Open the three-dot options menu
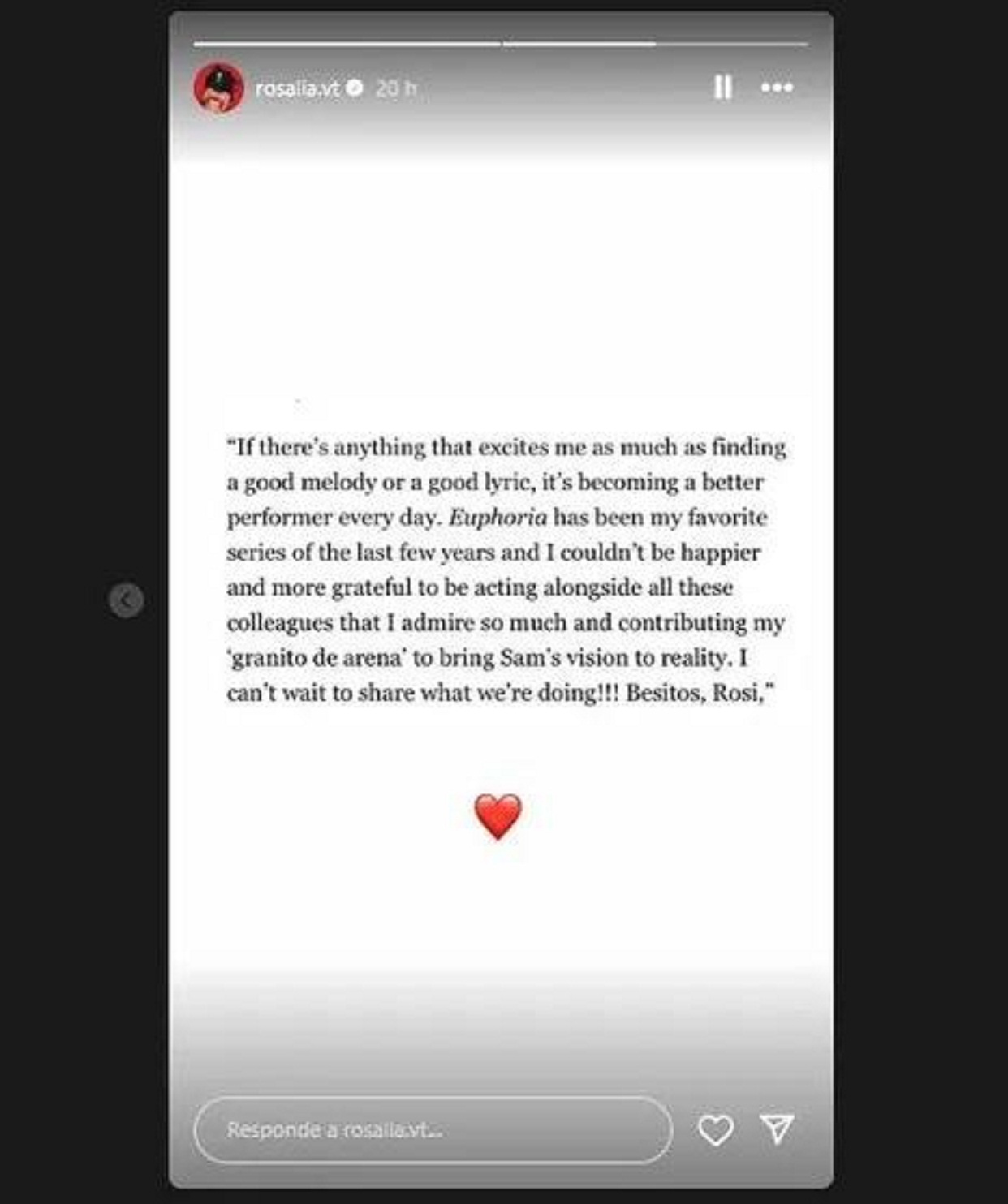The height and width of the screenshot is (1204, 1008). (777, 87)
